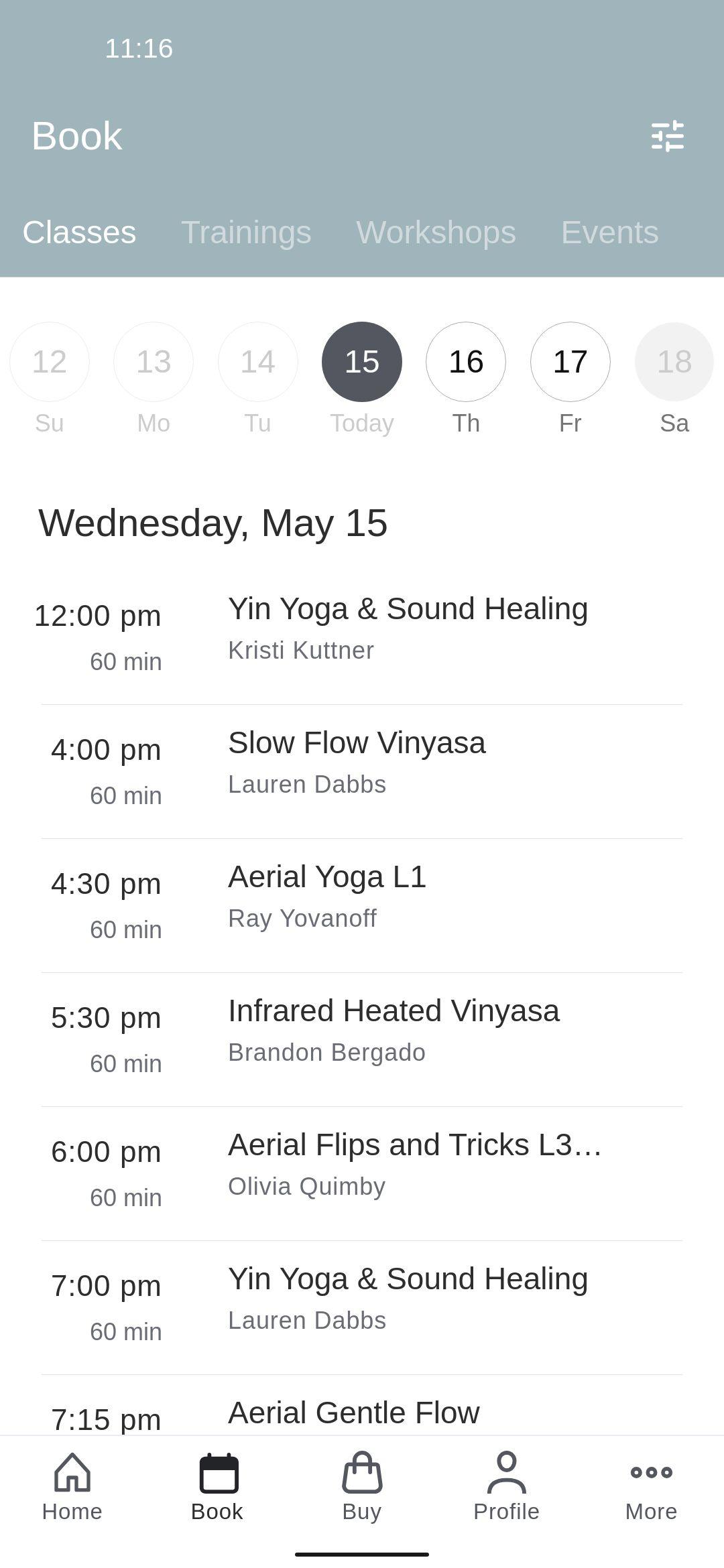The height and width of the screenshot is (1568, 724).
Task: Open the Aerial Flips and Tricks class
Action: tap(362, 1173)
